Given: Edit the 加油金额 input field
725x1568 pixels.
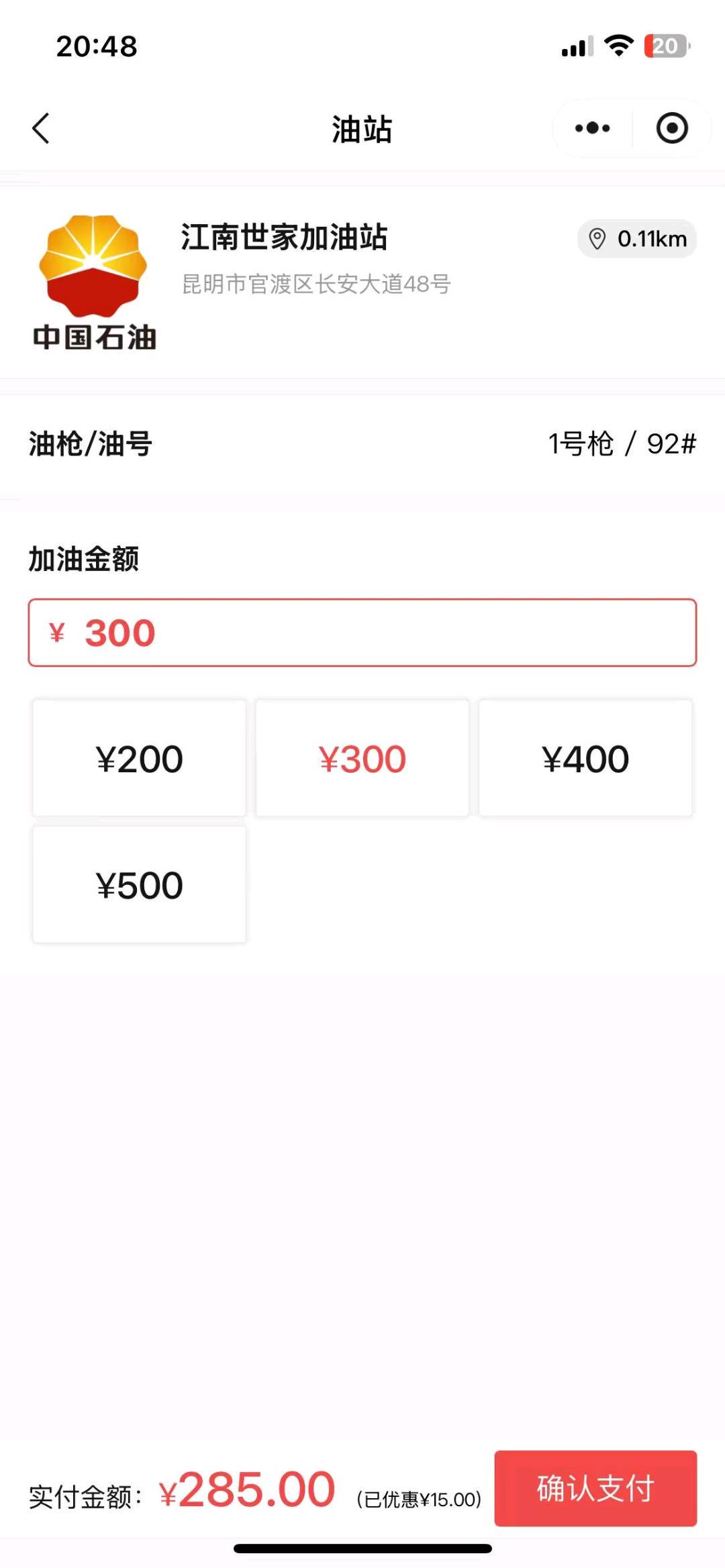Looking at the screenshot, I should coord(362,633).
